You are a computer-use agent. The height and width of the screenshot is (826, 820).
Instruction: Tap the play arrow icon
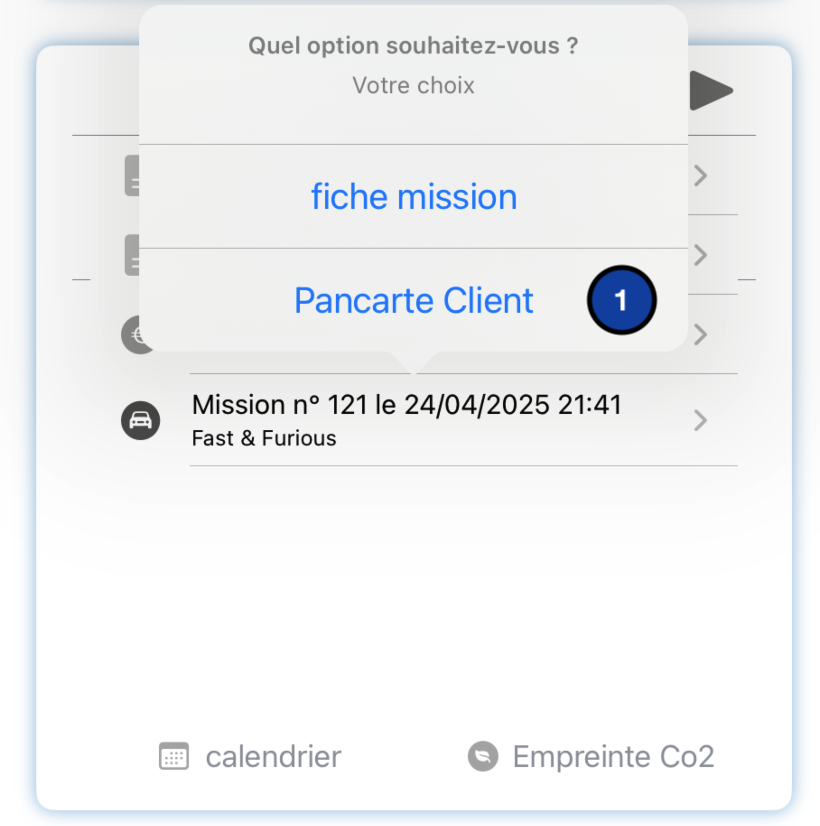[711, 91]
